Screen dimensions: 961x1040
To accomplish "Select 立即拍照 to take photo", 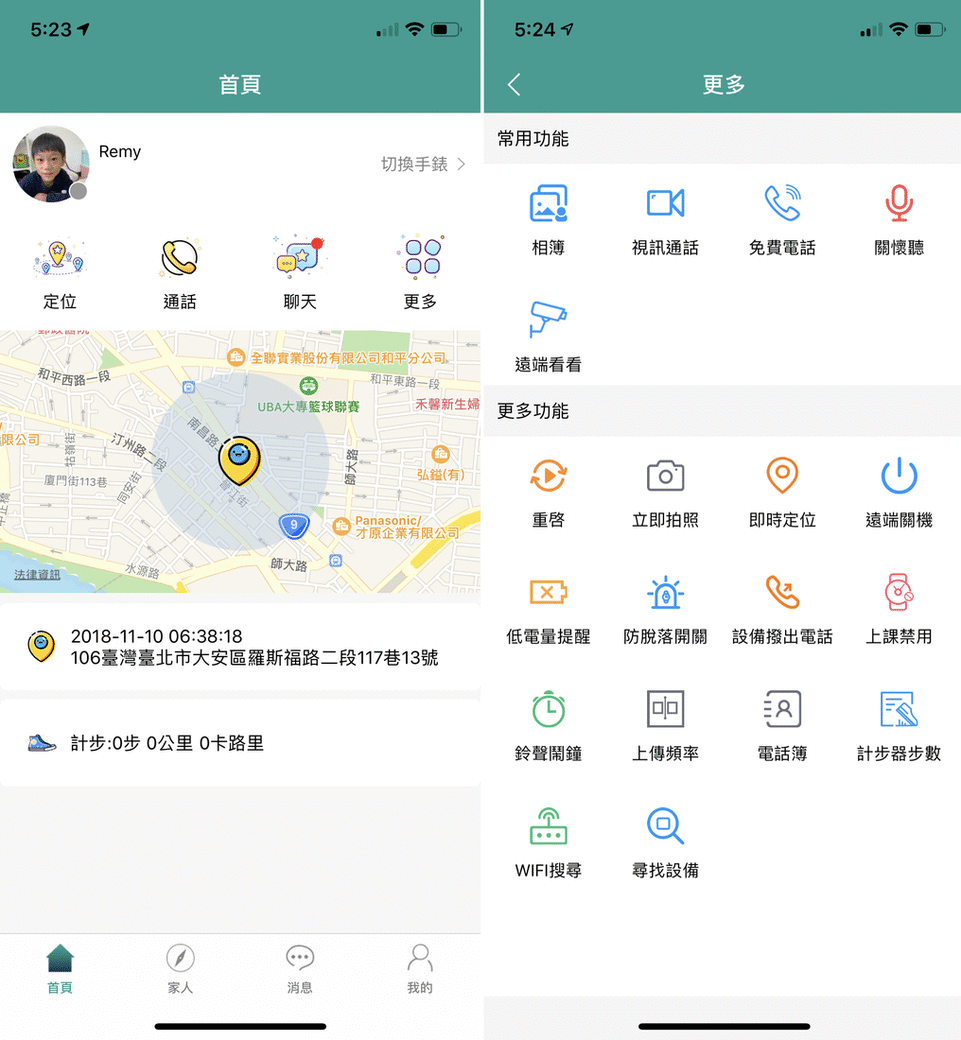I will [x=665, y=491].
